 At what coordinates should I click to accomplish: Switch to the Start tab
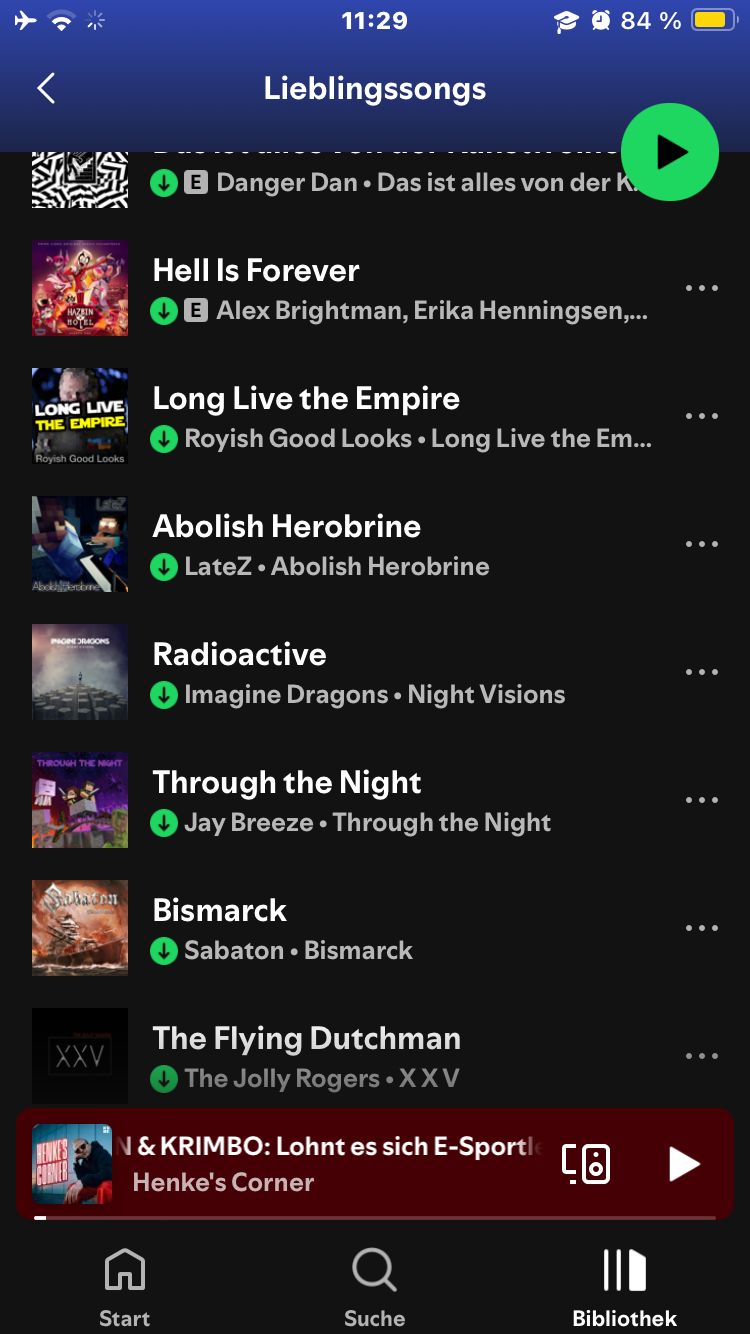tap(125, 1287)
